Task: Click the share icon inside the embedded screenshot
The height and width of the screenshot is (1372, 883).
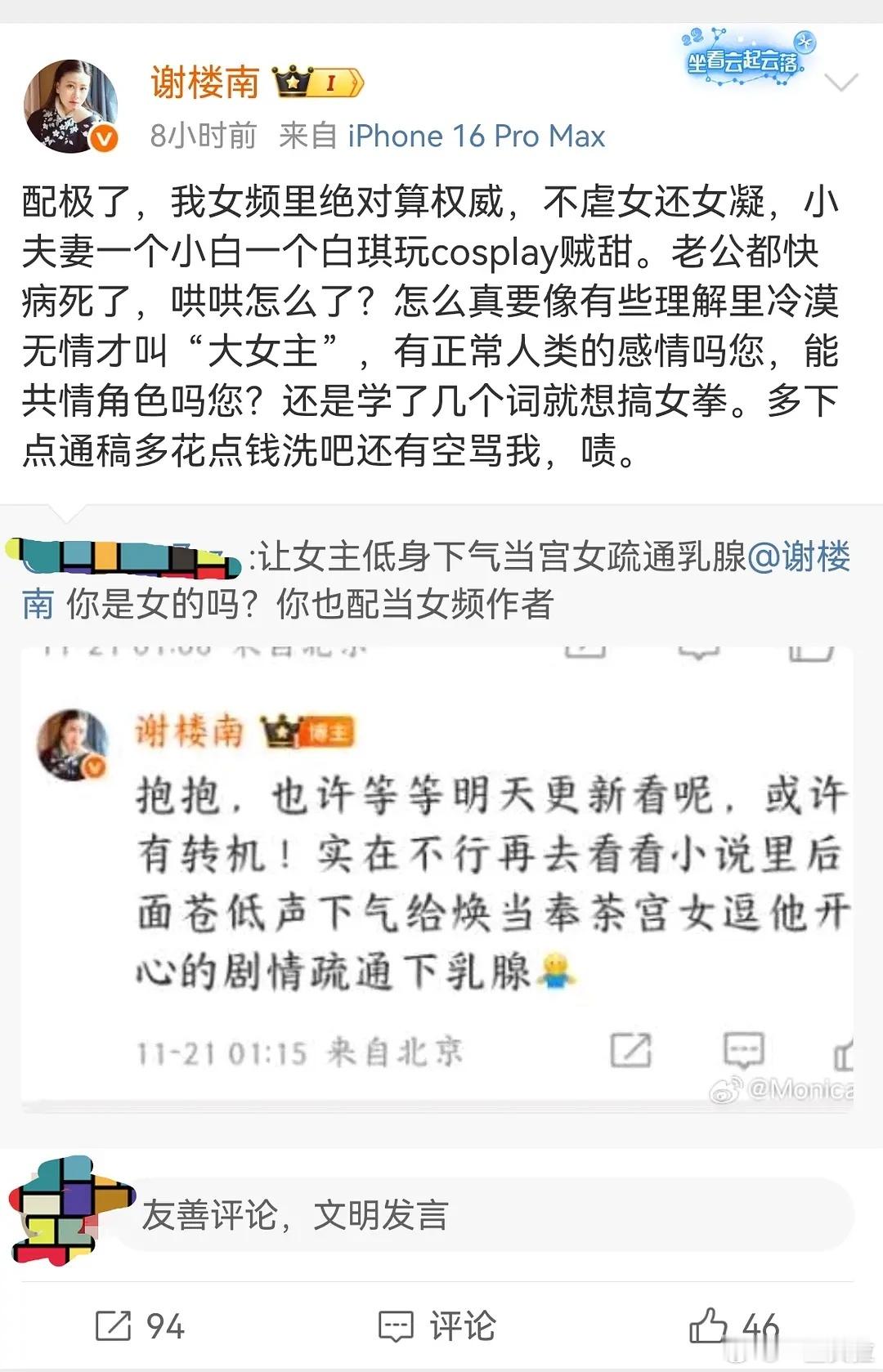Action: click(x=630, y=1050)
